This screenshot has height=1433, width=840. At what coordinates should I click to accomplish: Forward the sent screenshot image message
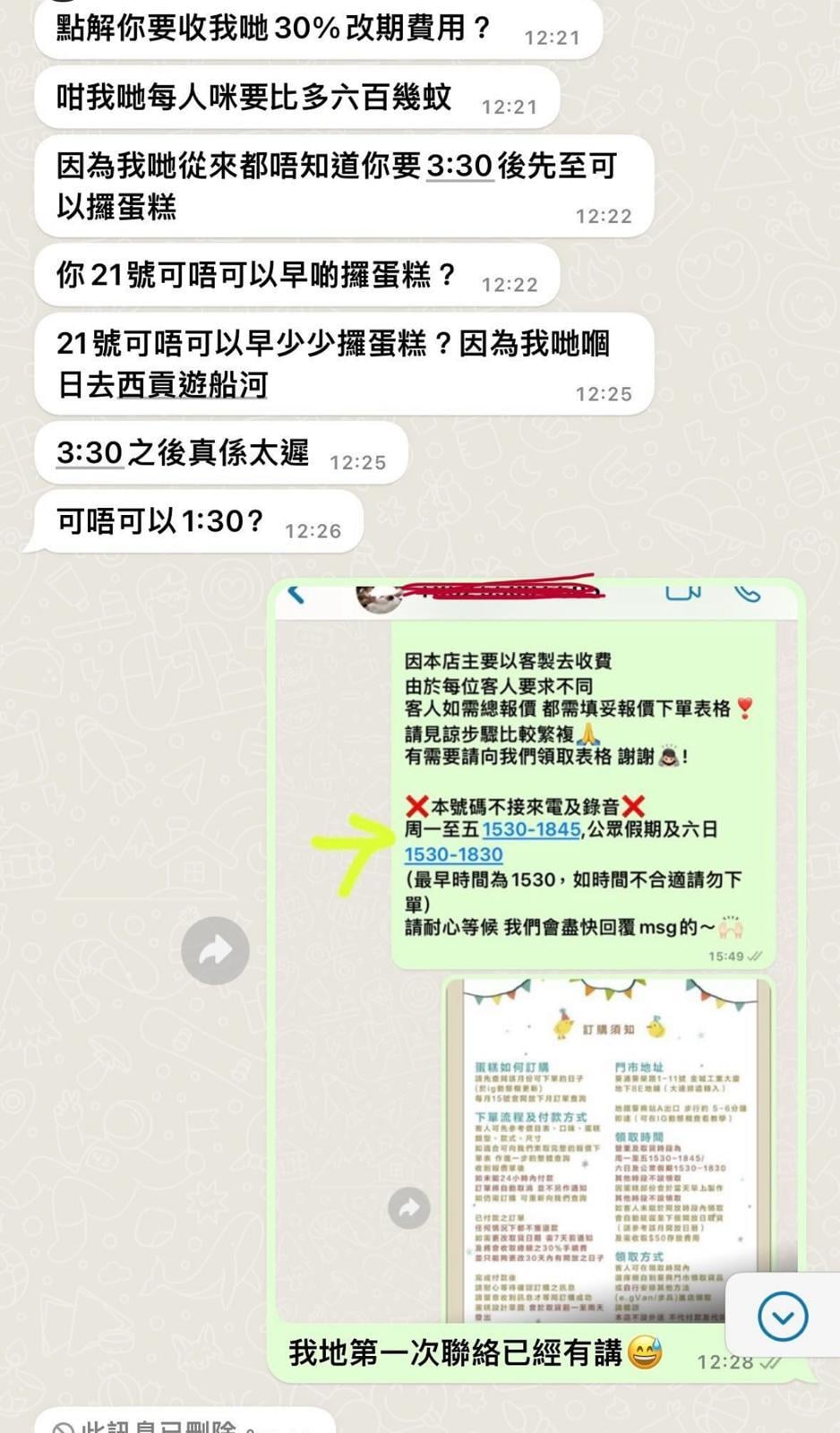[215, 950]
